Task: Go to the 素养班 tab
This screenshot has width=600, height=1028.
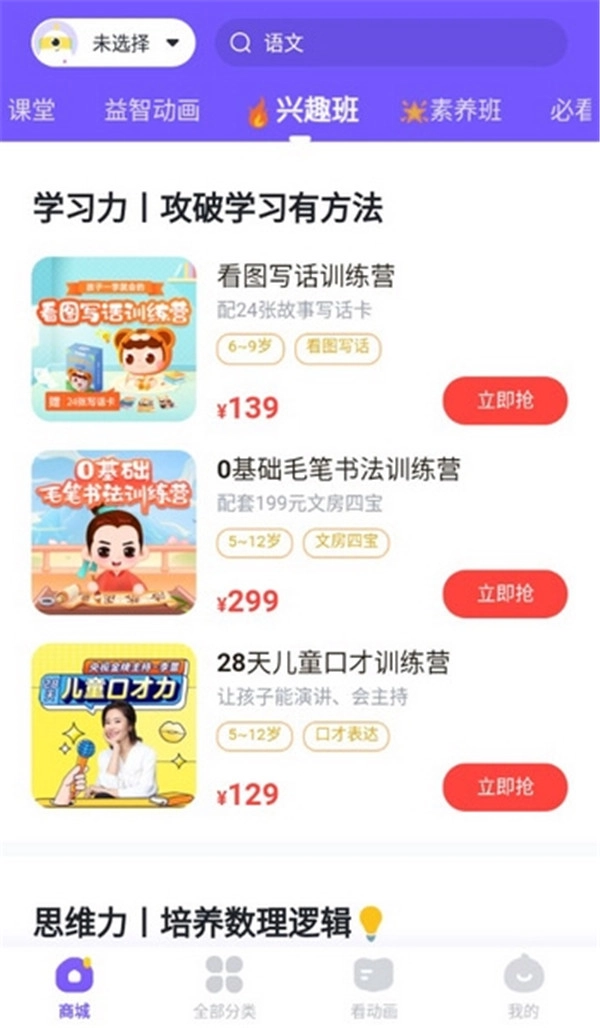Action: pyautogui.click(x=452, y=111)
